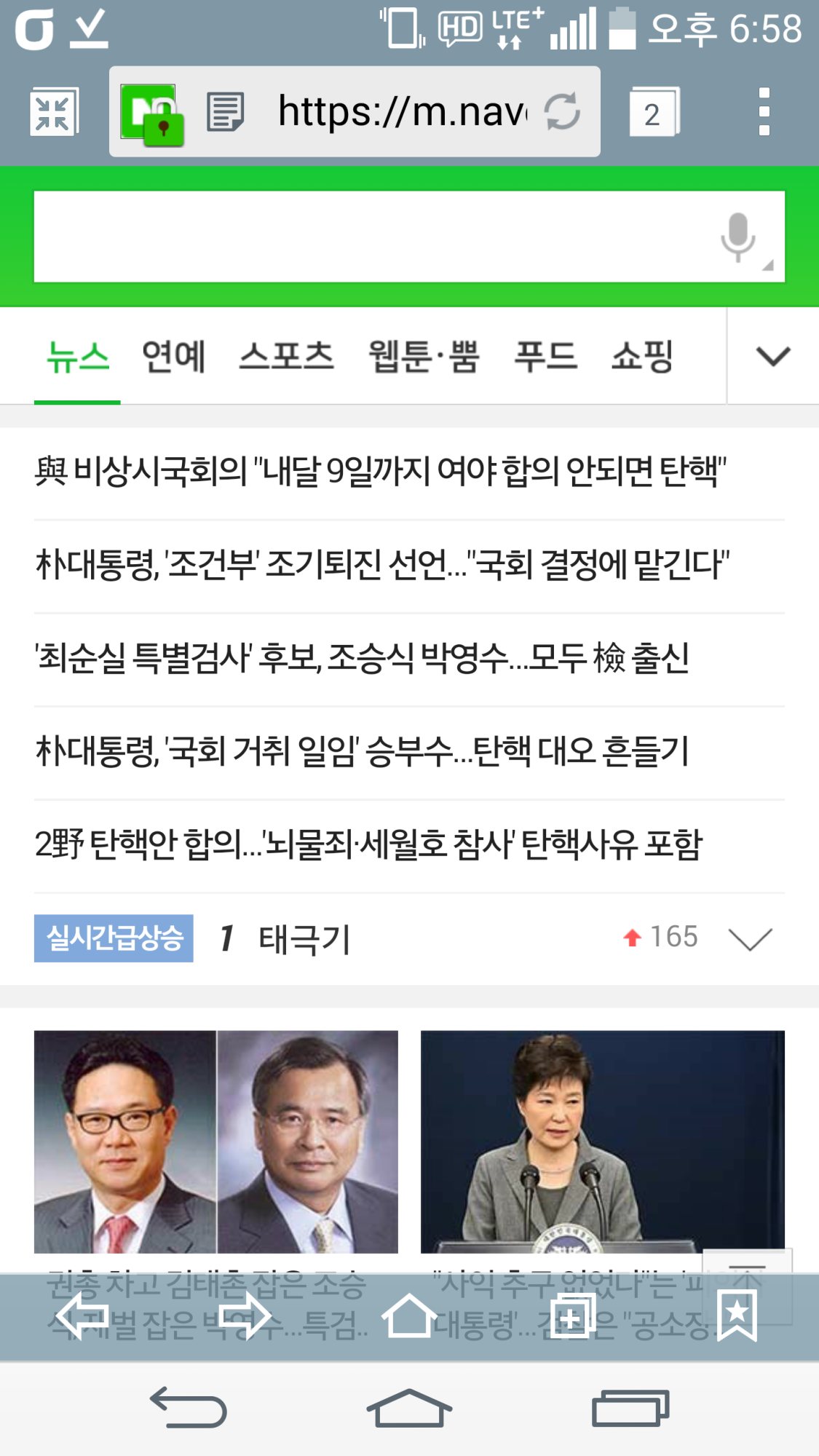The height and width of the screenshot is (1456, 819).
Task: Start voice search with the microphone icon
Action: tap(738, 237)
